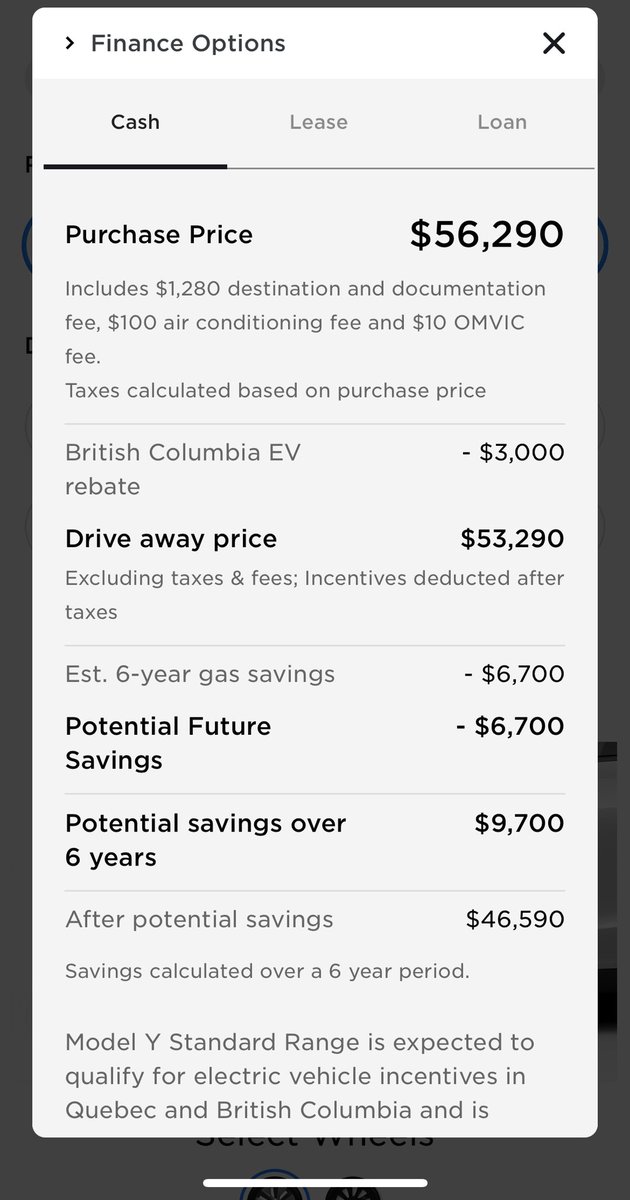This screenshot has width=630, height=1200.
Task: Switch to the Lease tab
Action: (318, 122)
